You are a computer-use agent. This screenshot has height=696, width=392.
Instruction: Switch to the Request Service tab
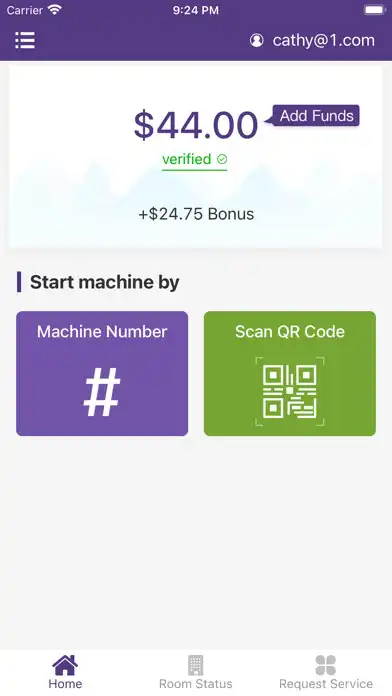coord(326,672)
